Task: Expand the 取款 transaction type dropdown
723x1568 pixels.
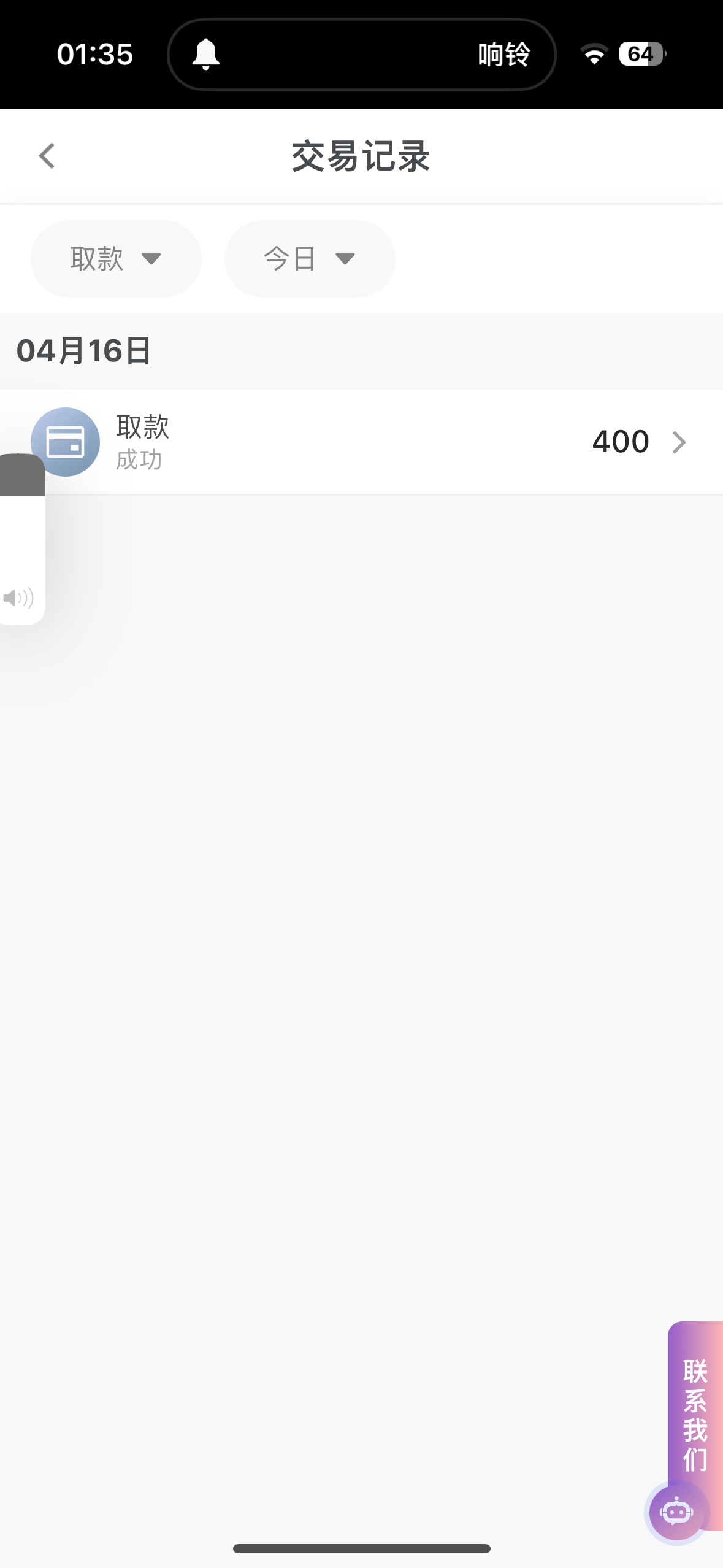Action: coord(116,258)
